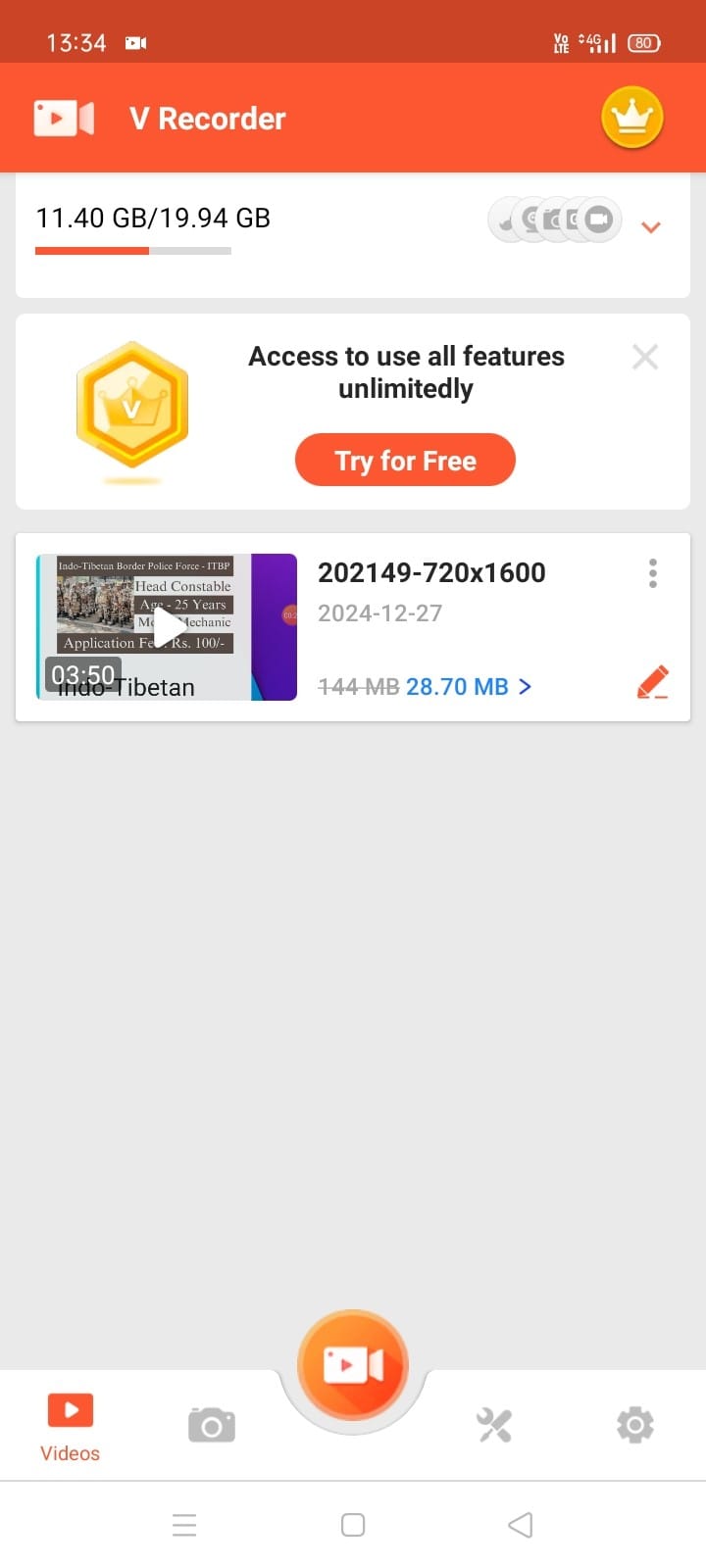
Task: Tap the video camera status bar icon
Action: pyautogui.click(x=134, y=42)
